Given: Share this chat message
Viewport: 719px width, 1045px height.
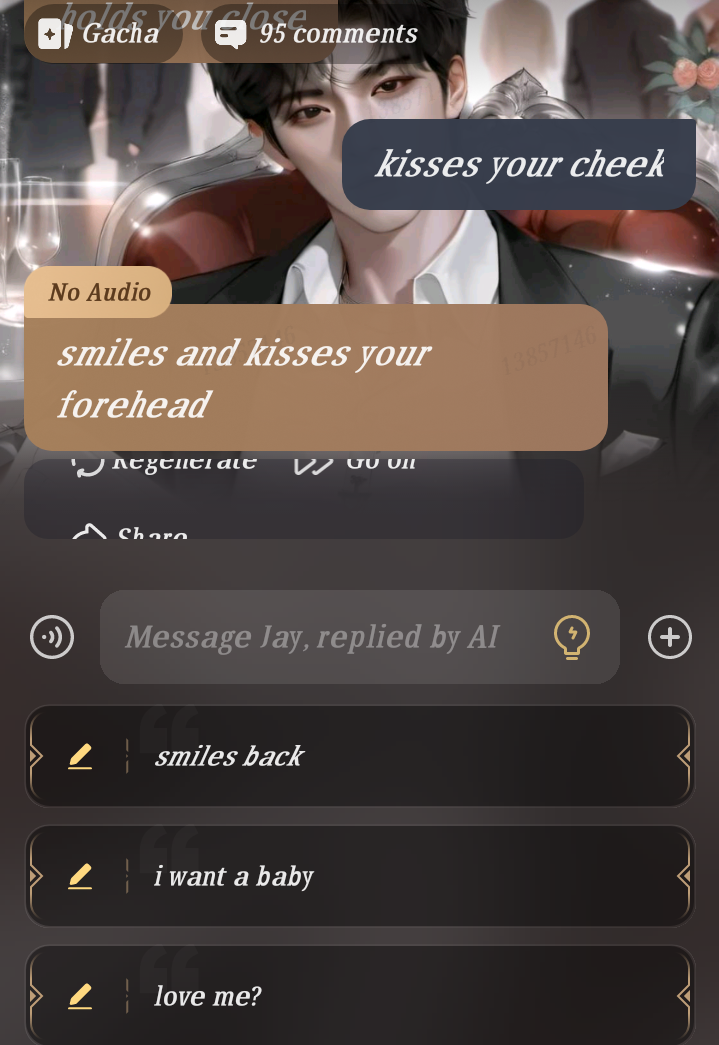Looking at the screenshot, I should point(131,534).
